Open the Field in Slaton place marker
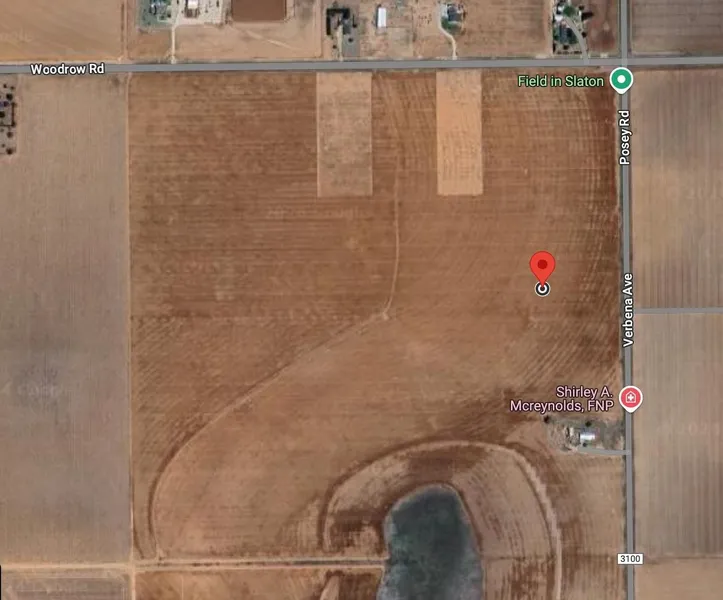 [x=621, y=80]
